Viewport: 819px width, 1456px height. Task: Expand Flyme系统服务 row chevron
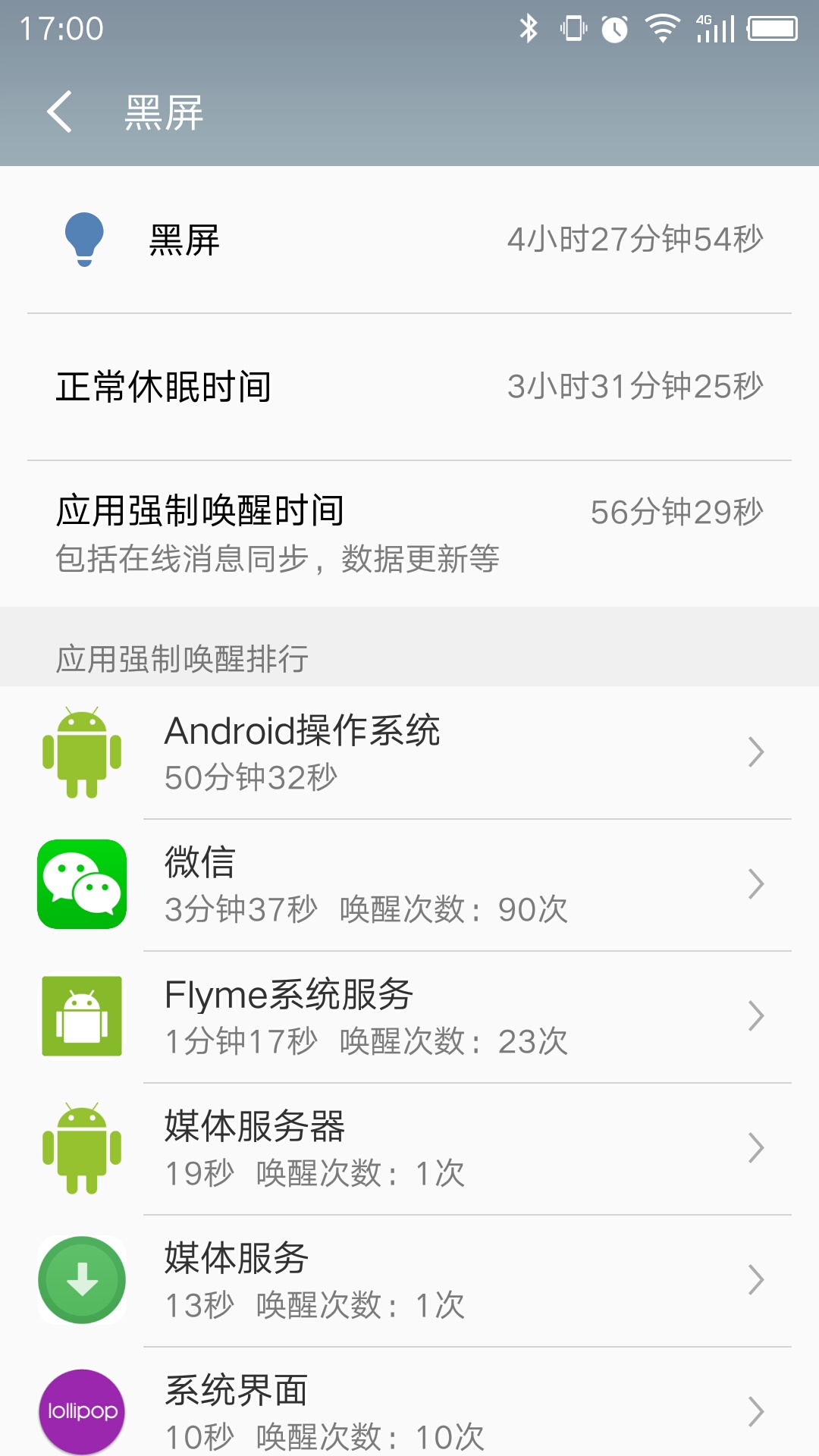click(756, 1015)
